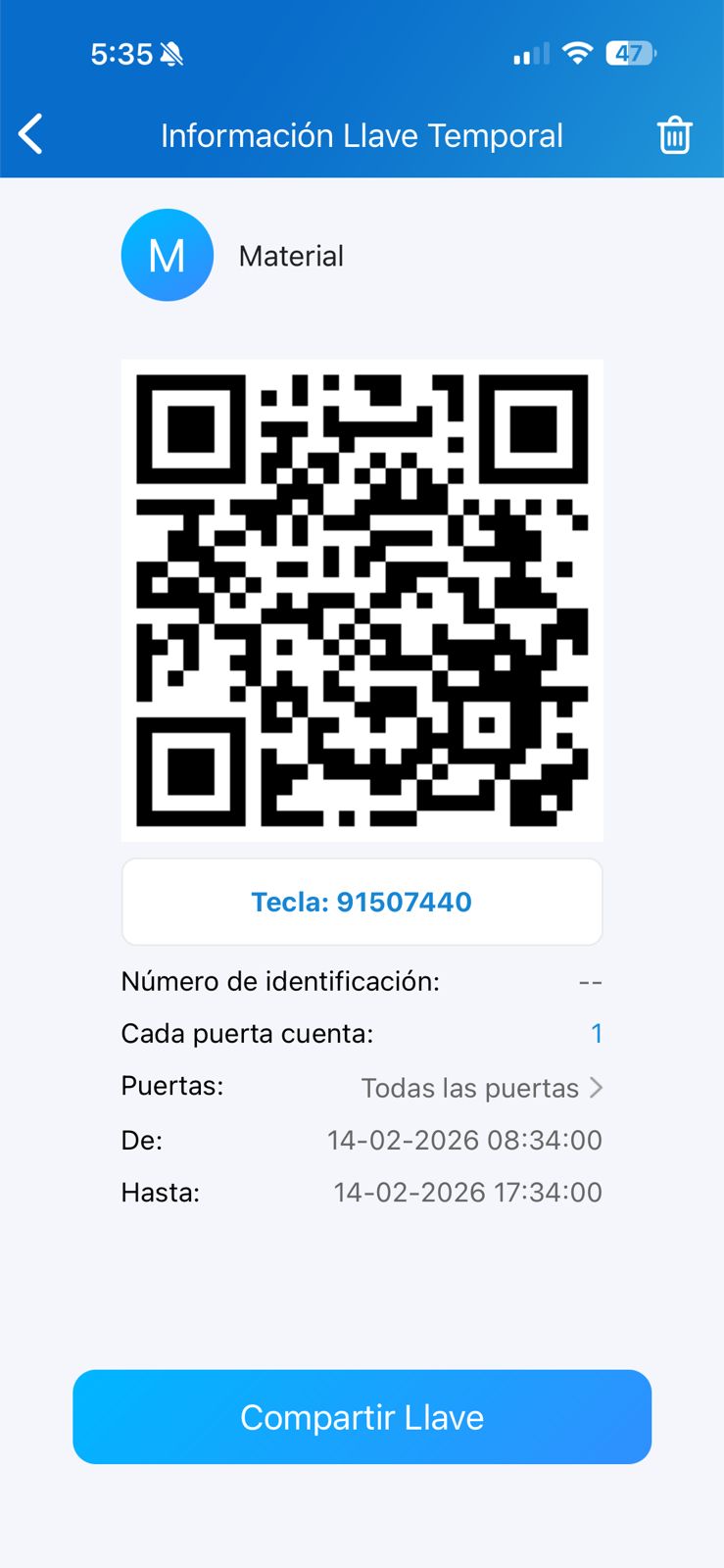The width and height of the screenshot is (724, 1568).
Task: Open the Todas las puertas row
Action: 481,1088
